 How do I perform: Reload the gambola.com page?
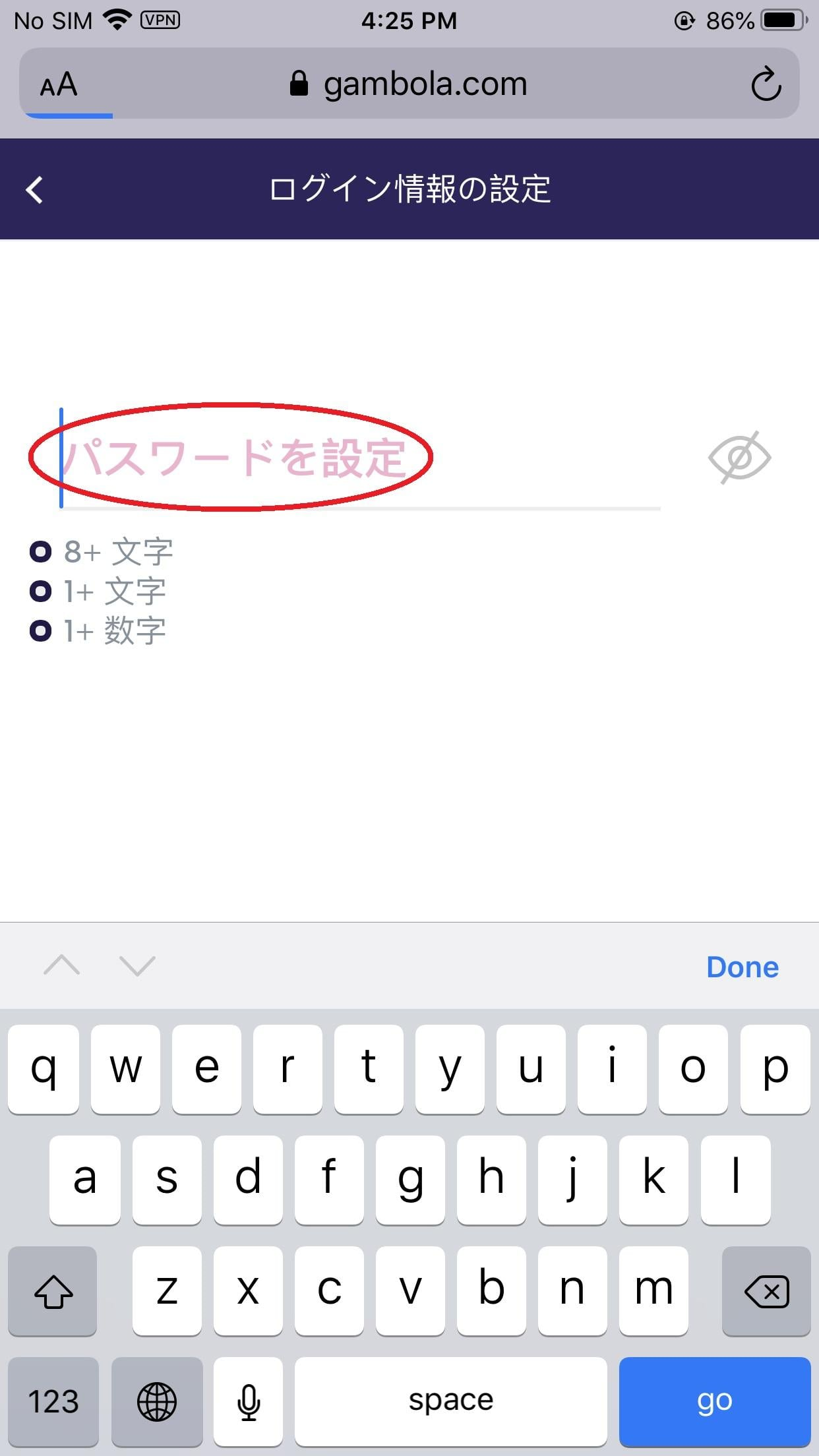(x=766, y=84)
